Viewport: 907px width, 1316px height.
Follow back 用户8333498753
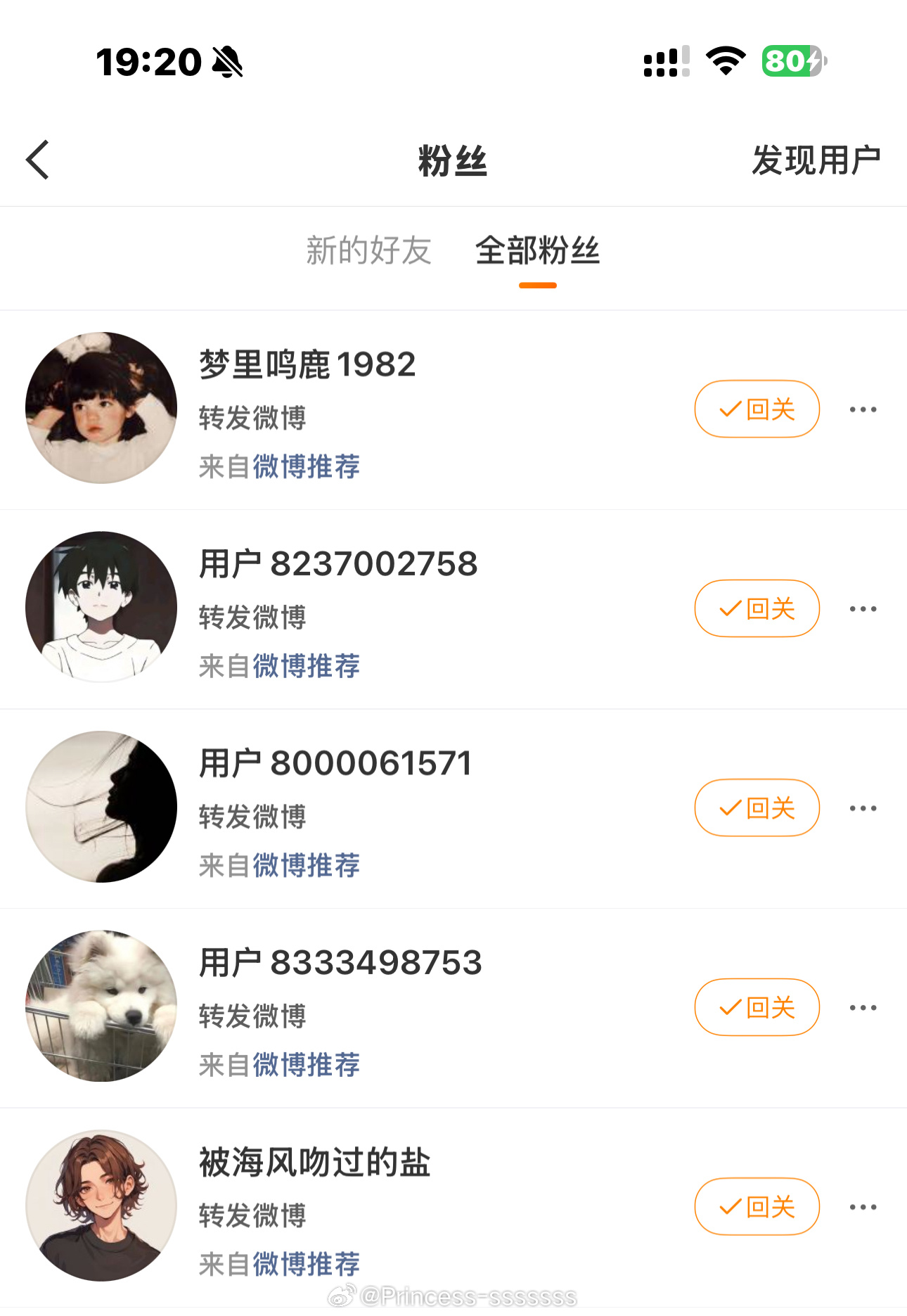tap(757, 1007)
